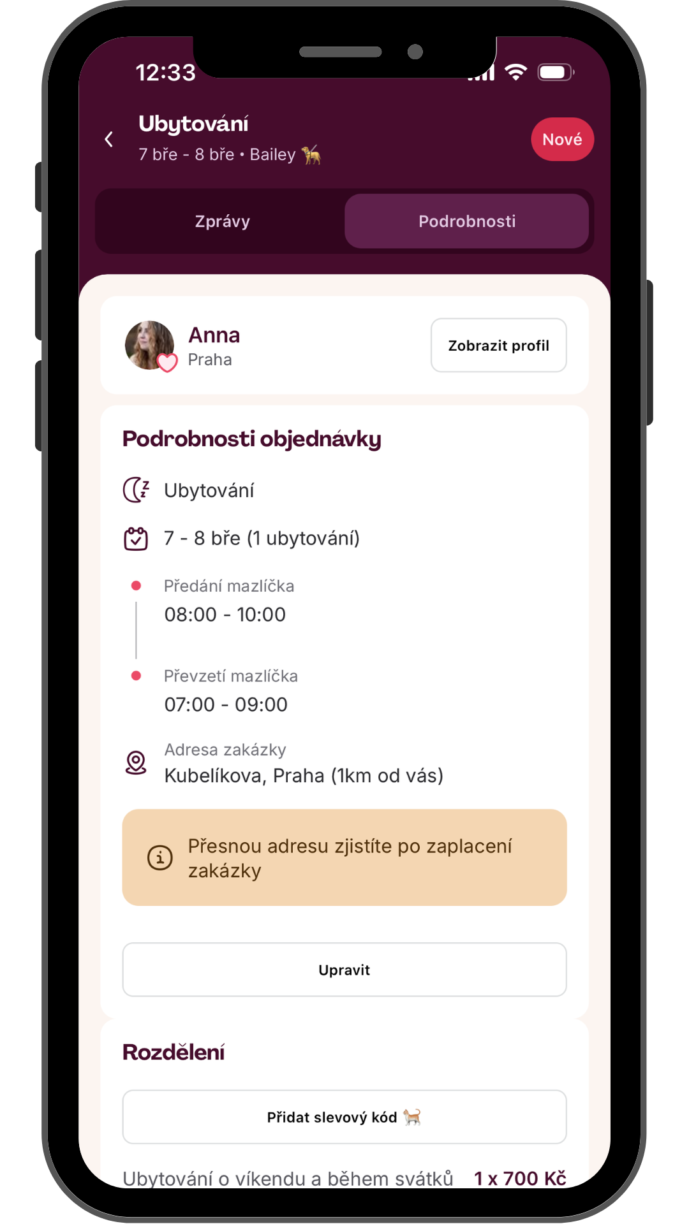Add a discount code via Přidat slevový kód
This screenshot has width=689, height=1224.
click(344, 1117)
